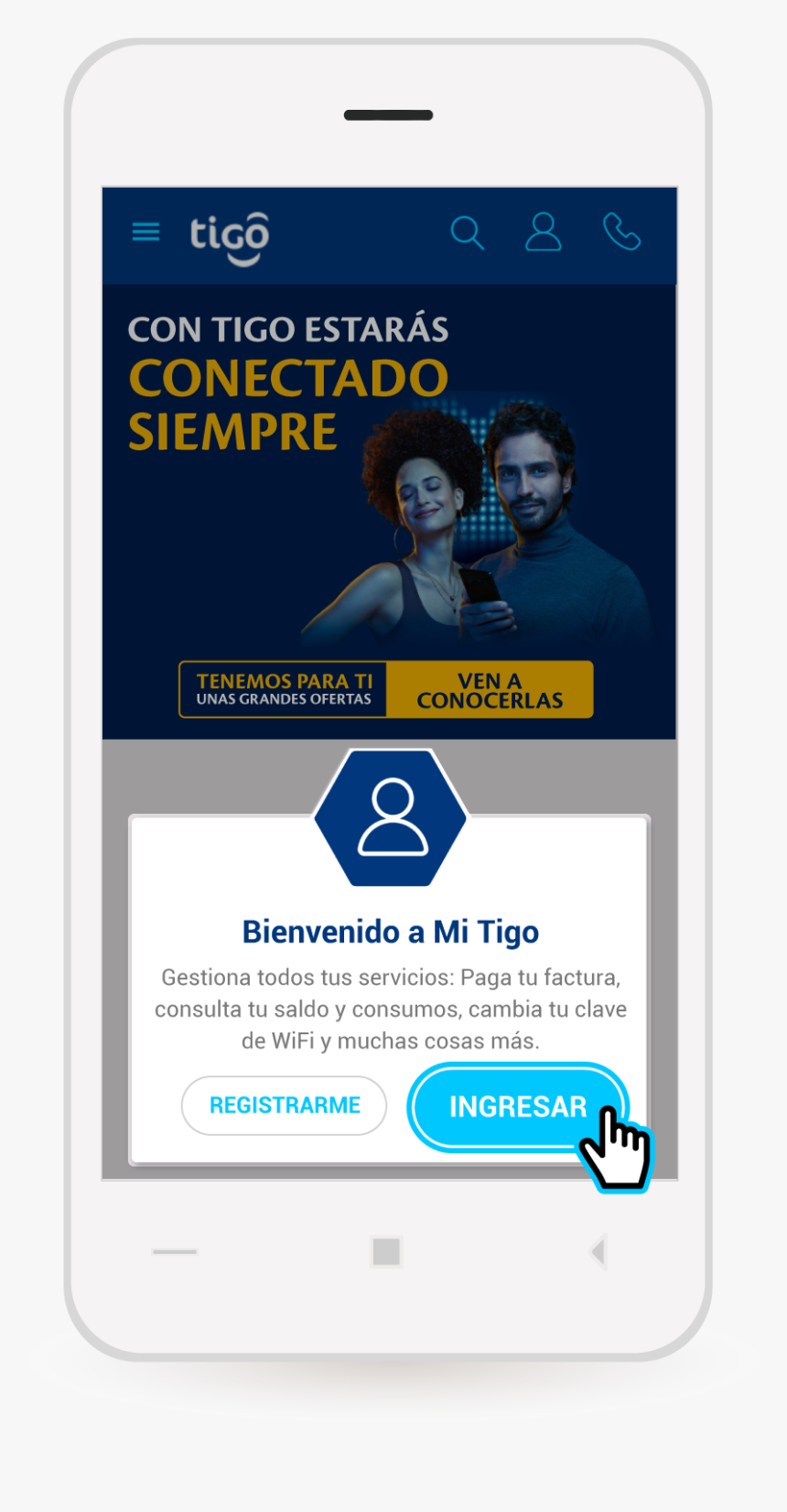The image size is (787, 1512).
Task: Open the account person icon in the header
Action: click(x=544, y=233)
